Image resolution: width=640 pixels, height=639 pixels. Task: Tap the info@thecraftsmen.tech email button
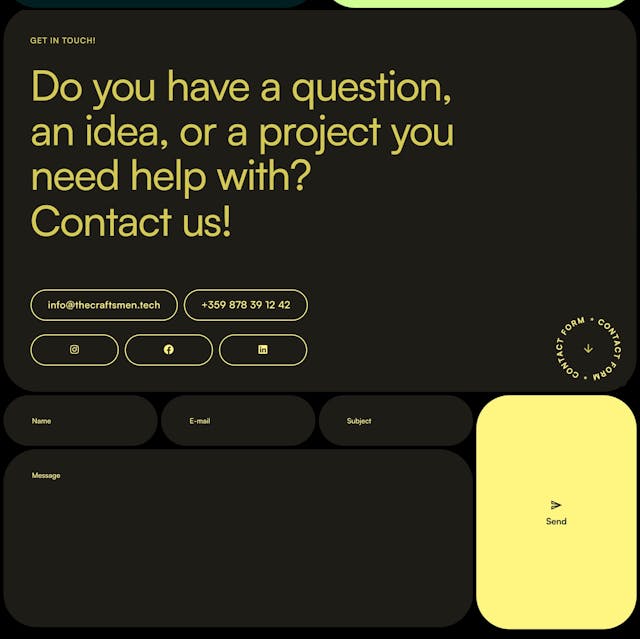click(104, 305)
